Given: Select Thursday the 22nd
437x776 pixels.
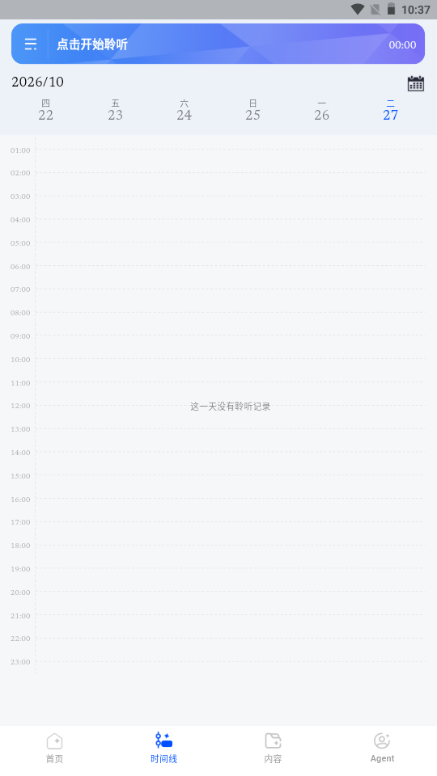Looking at the screenshot, I should pos(46,110).
